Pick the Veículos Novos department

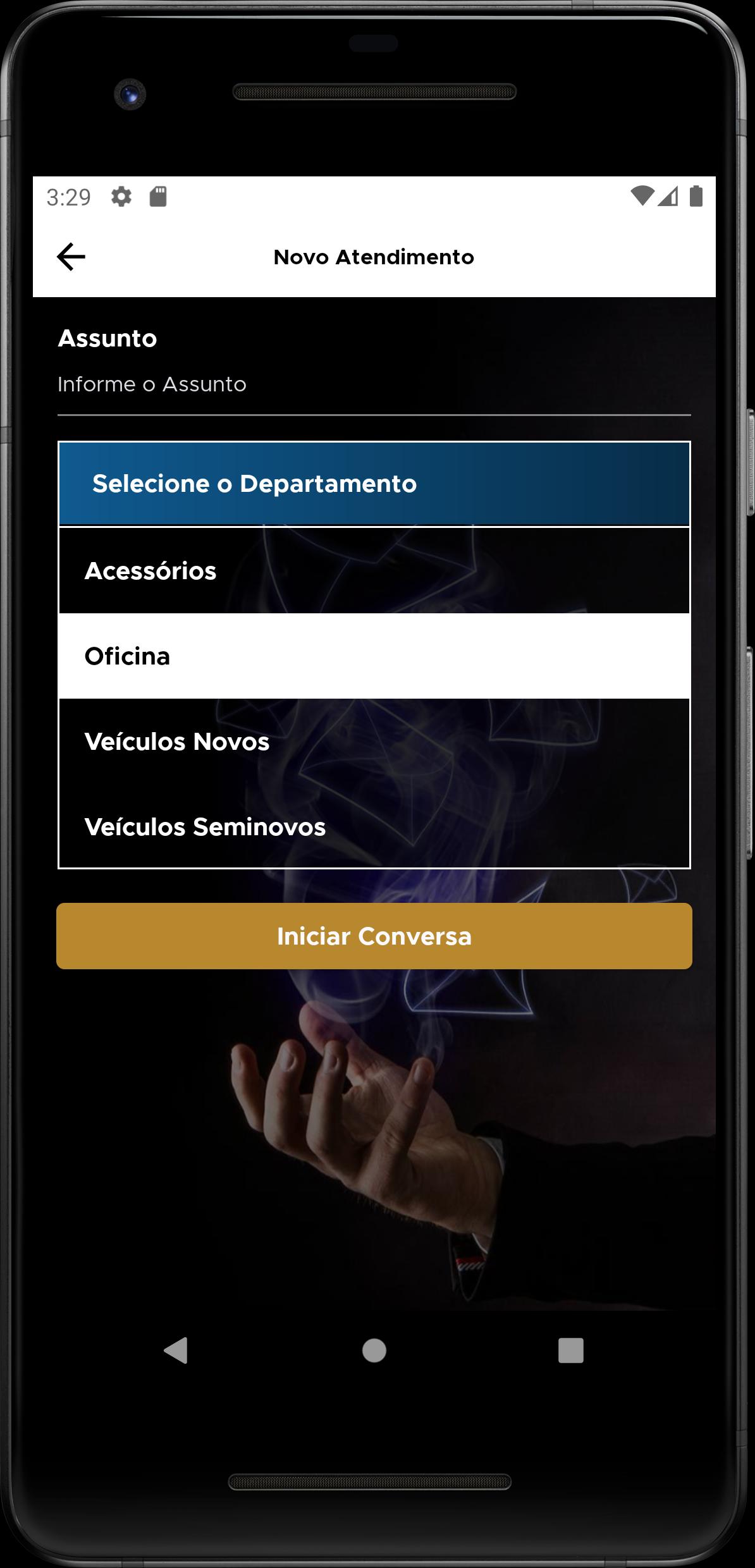point(374,742)
